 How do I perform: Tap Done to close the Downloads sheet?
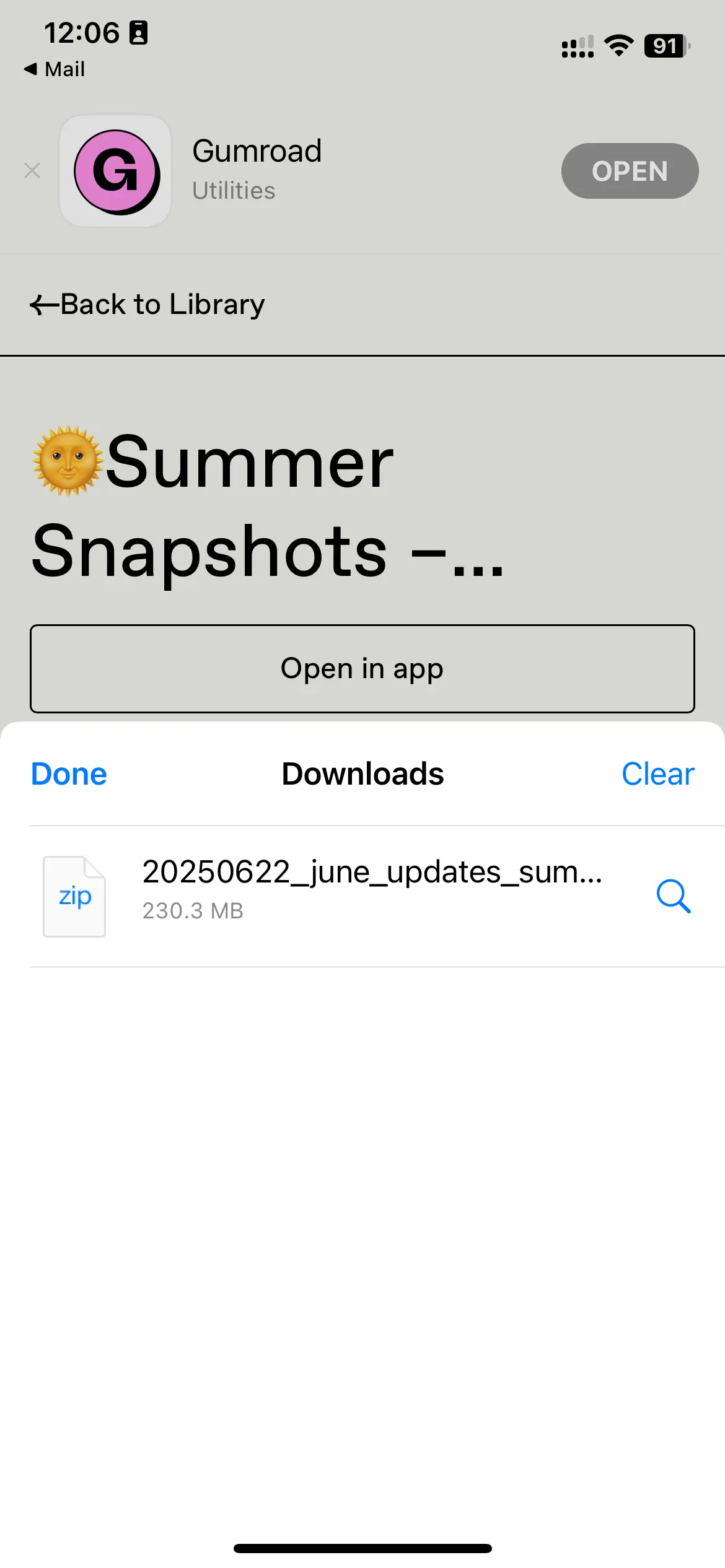[x=69, y=774]
